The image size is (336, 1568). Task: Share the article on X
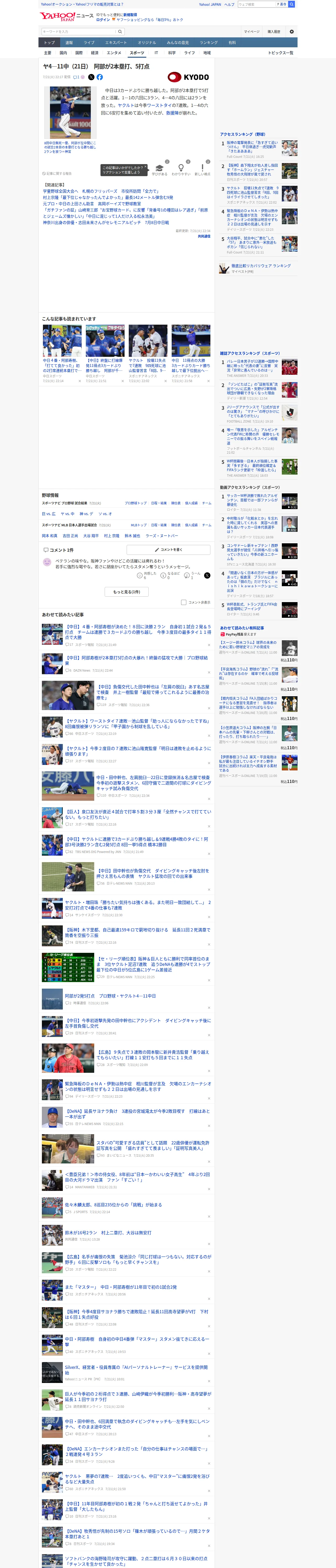click(x=92, y=77)
